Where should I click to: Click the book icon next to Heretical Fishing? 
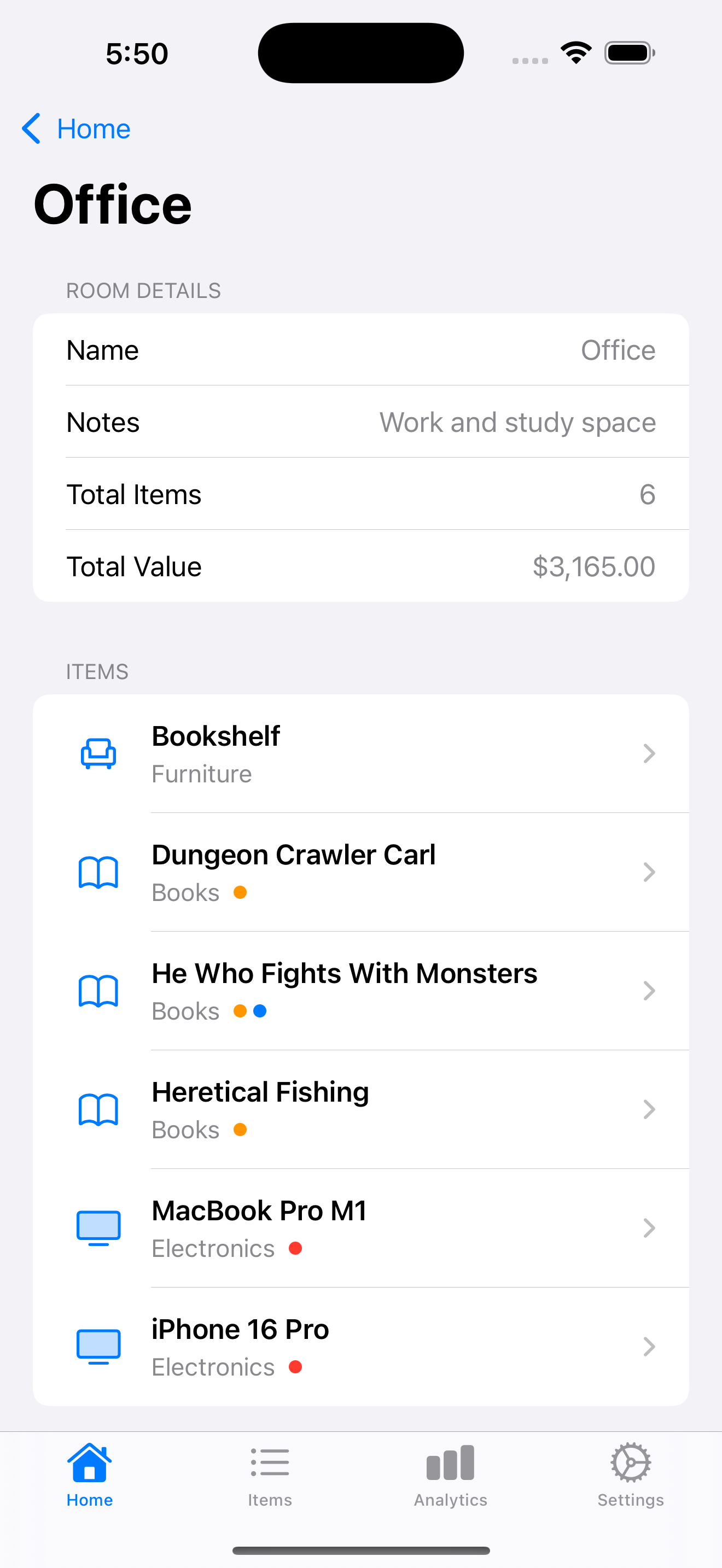click(x=98, y=1109)
